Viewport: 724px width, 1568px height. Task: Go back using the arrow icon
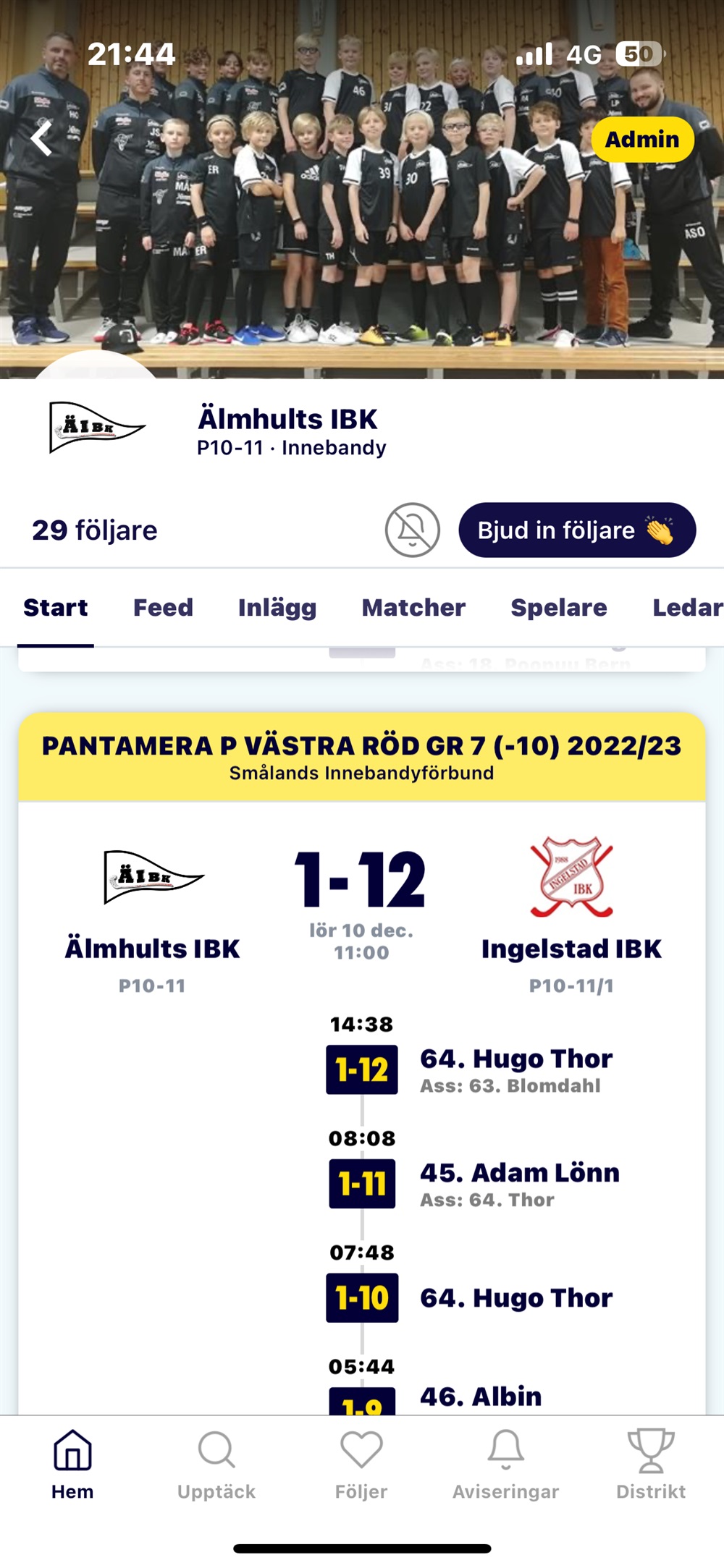click(42, 138)
